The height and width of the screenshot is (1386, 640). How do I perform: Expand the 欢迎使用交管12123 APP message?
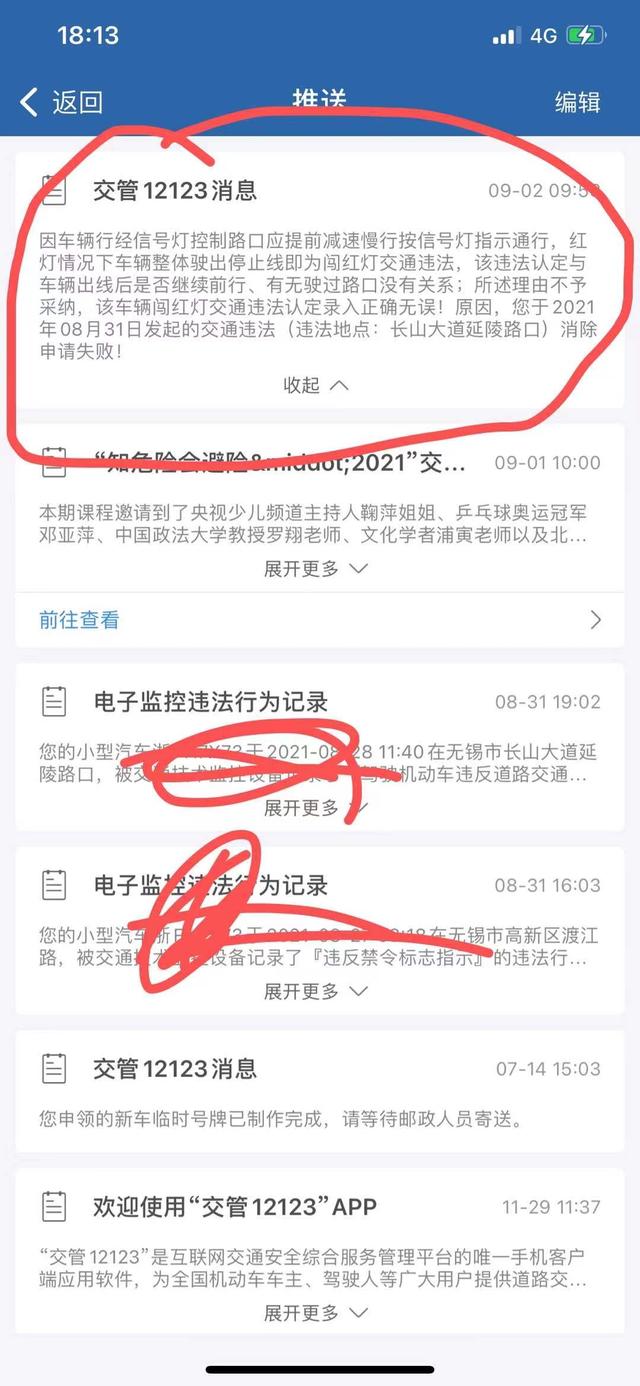(x=316, y=1312)
